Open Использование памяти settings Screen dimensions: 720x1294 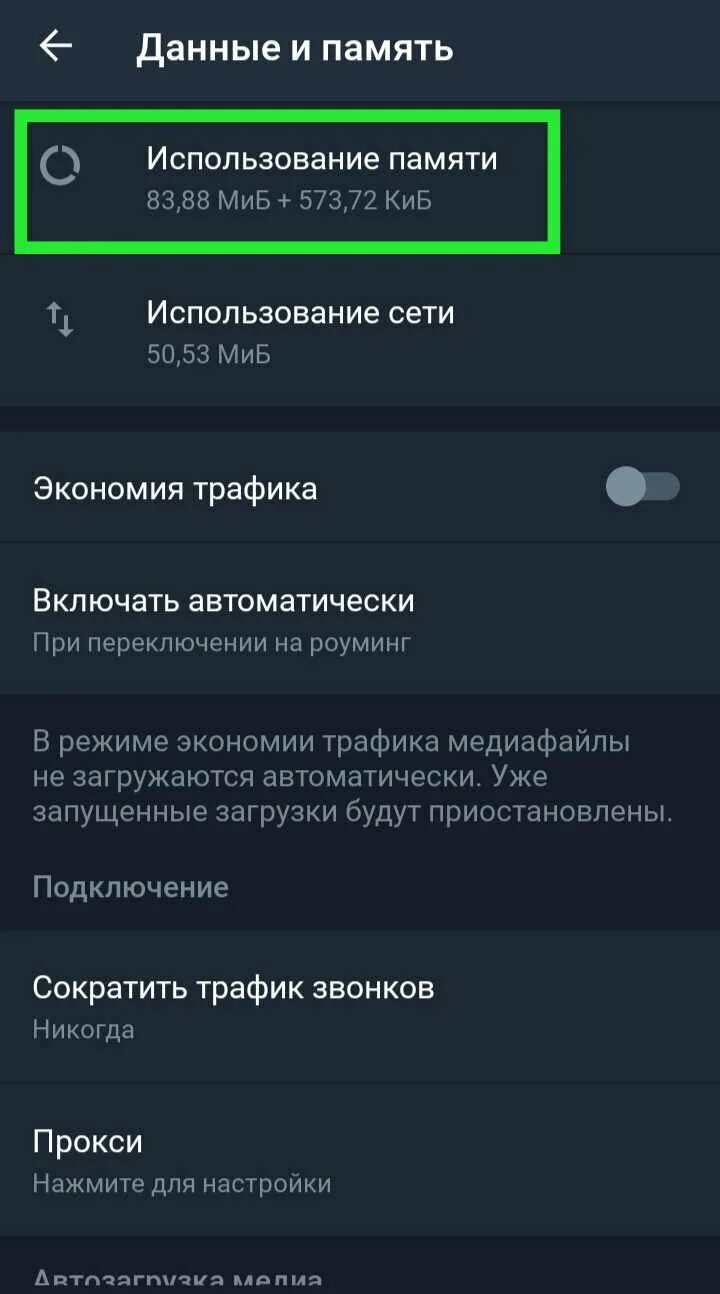click(360, 177)
